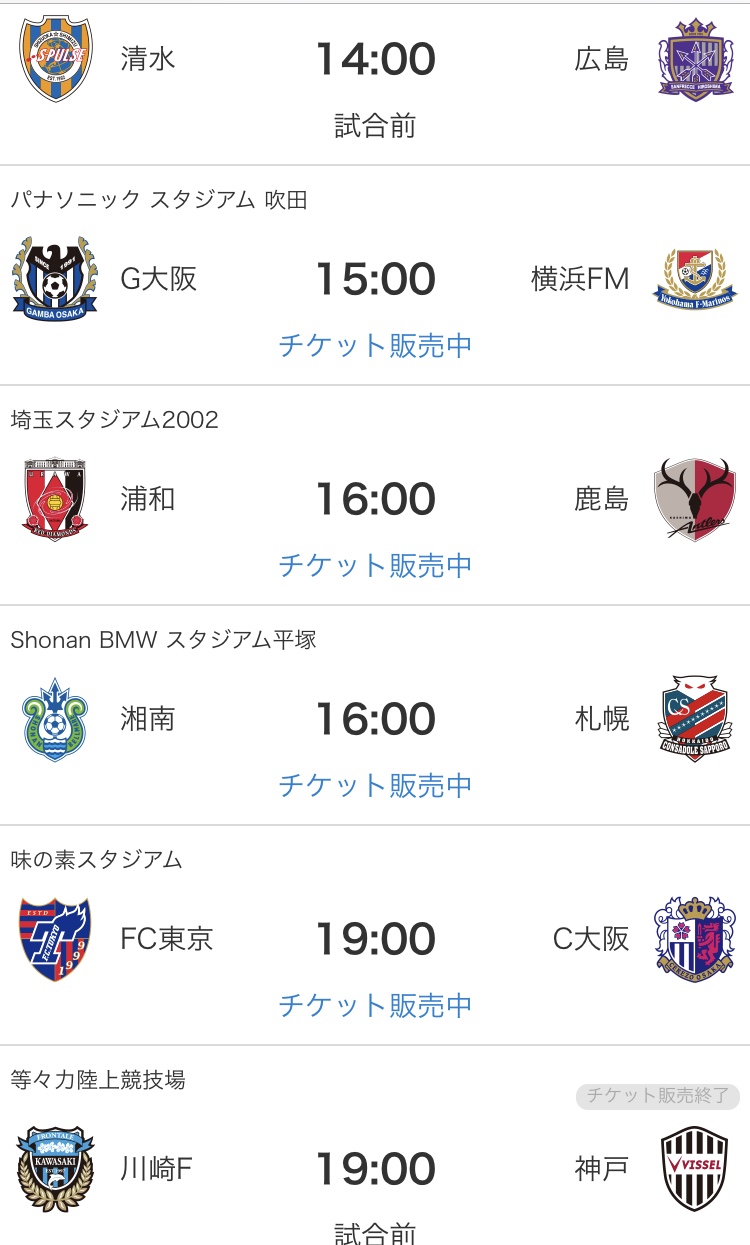Buy tickets for 湘南 vs 札幌
The height and width of the screenshot is (1245, 750).
tap(375, 786)
